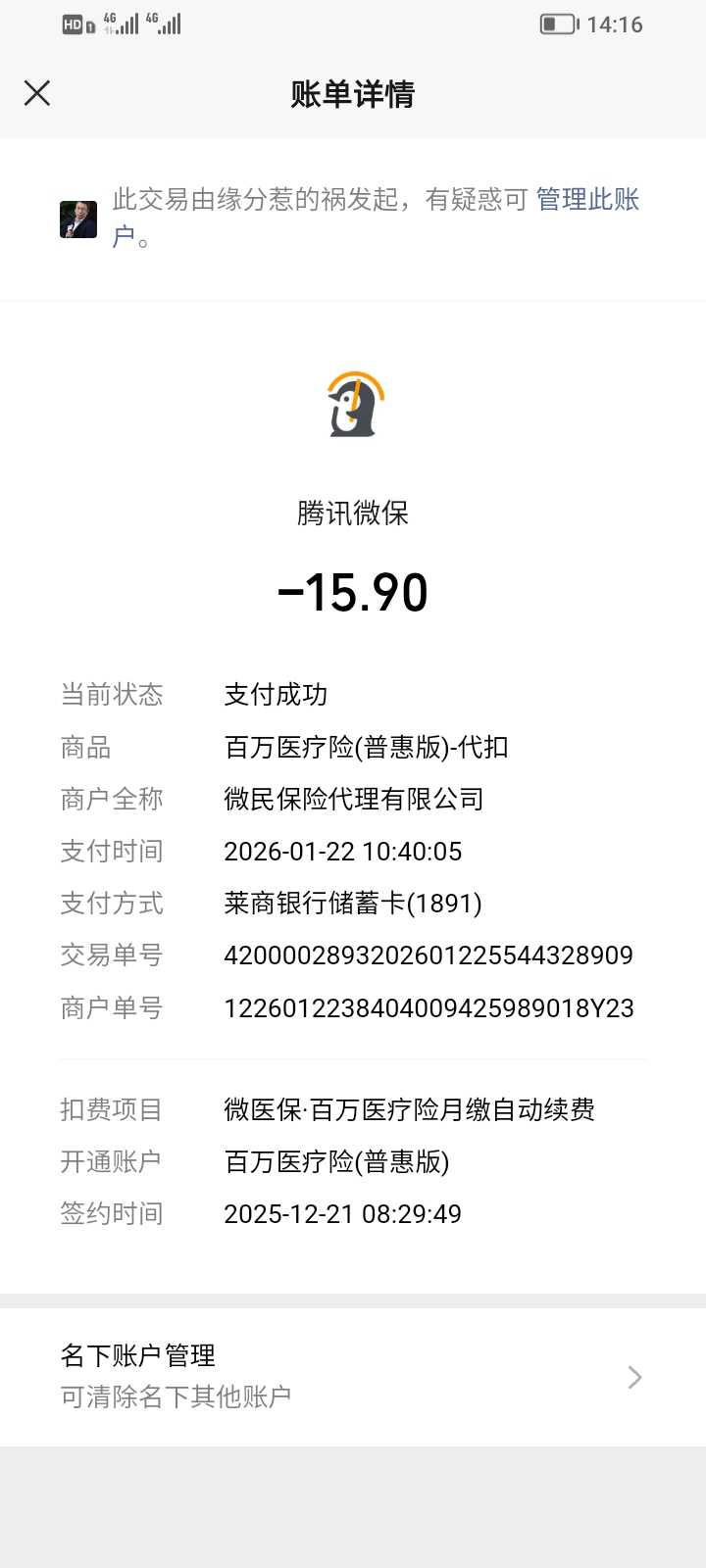Expand the 名下账户管理 row via chevron
Viewport: 706px width, 1568px height.
635,1376
